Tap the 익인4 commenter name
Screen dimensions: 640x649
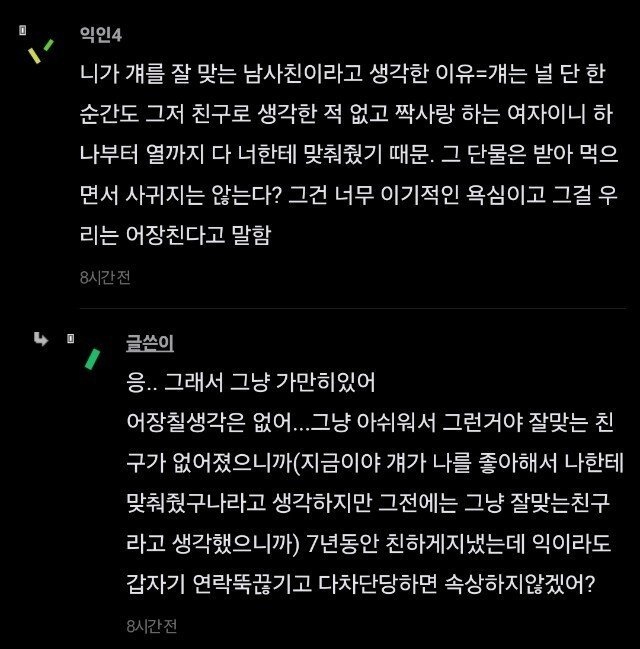pos(100,34)
